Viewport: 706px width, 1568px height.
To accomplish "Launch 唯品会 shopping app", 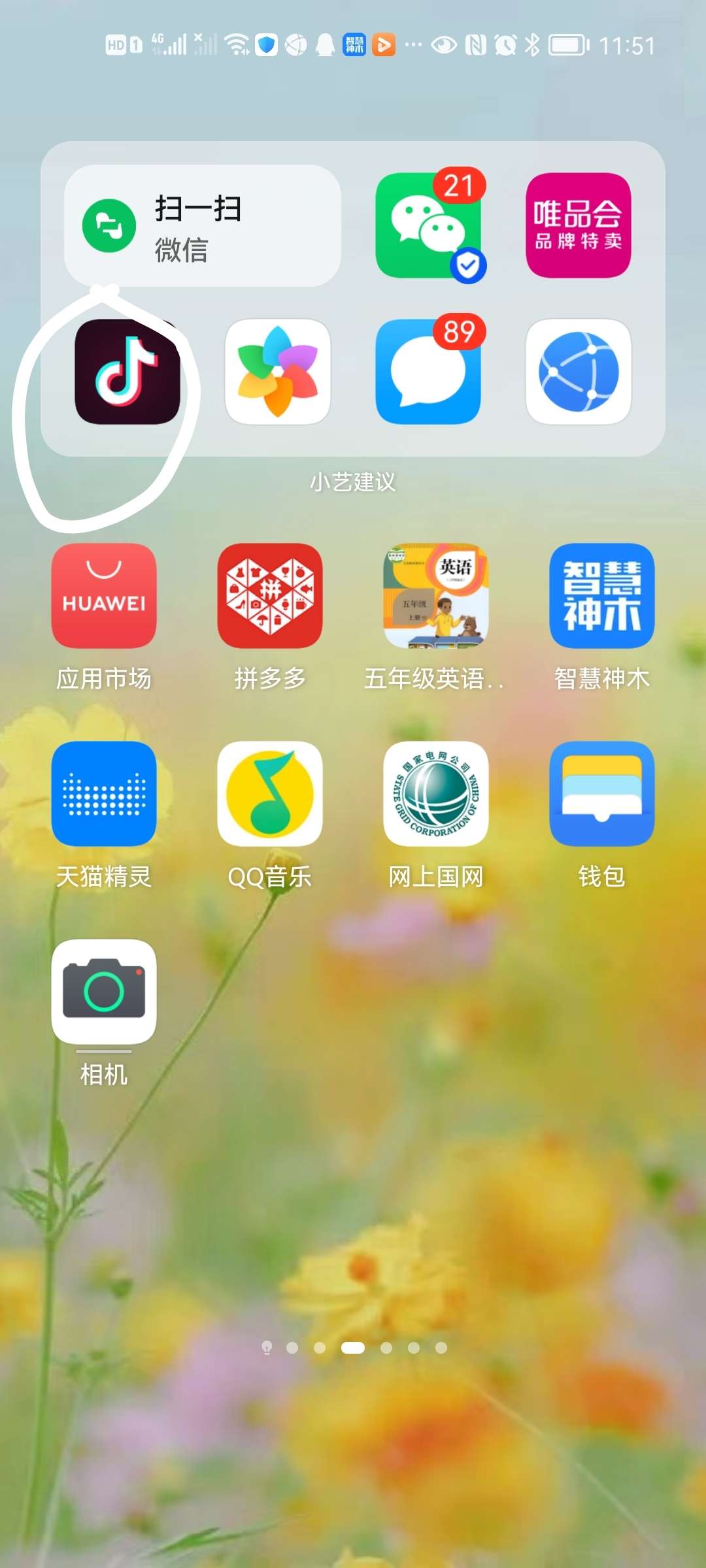I will click(578, 226).
